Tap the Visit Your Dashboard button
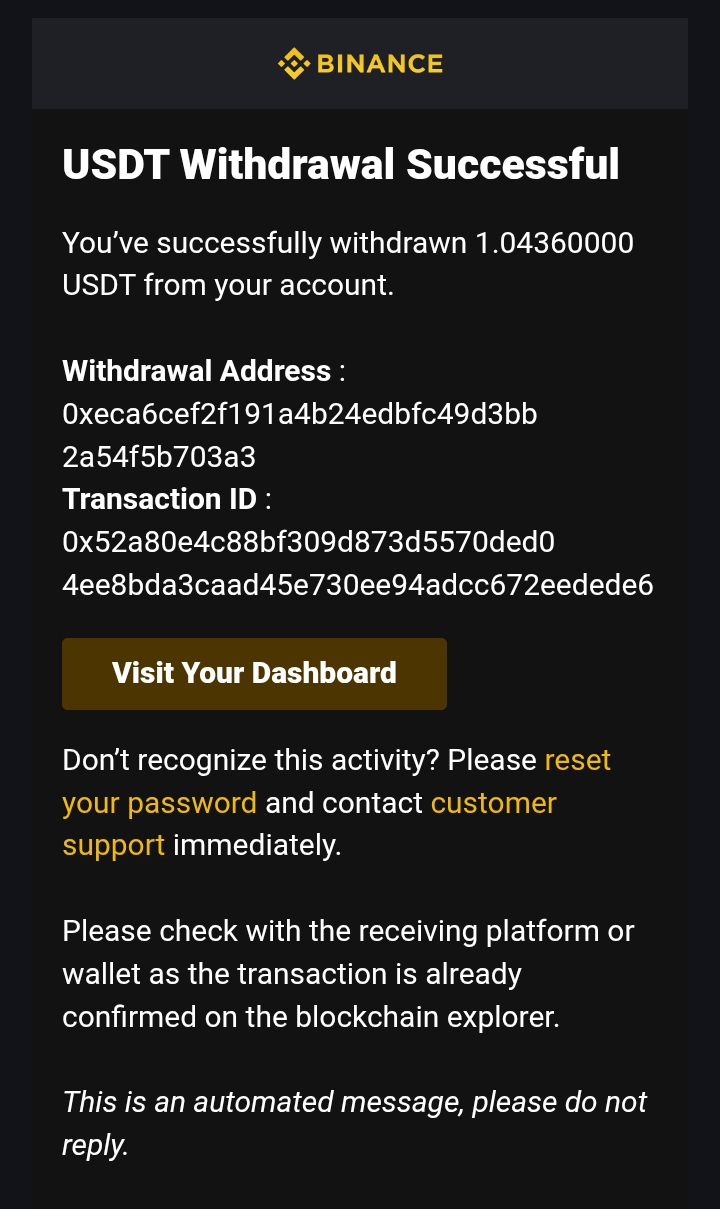Screen dimensions: 720x1209 click(254, 673)
